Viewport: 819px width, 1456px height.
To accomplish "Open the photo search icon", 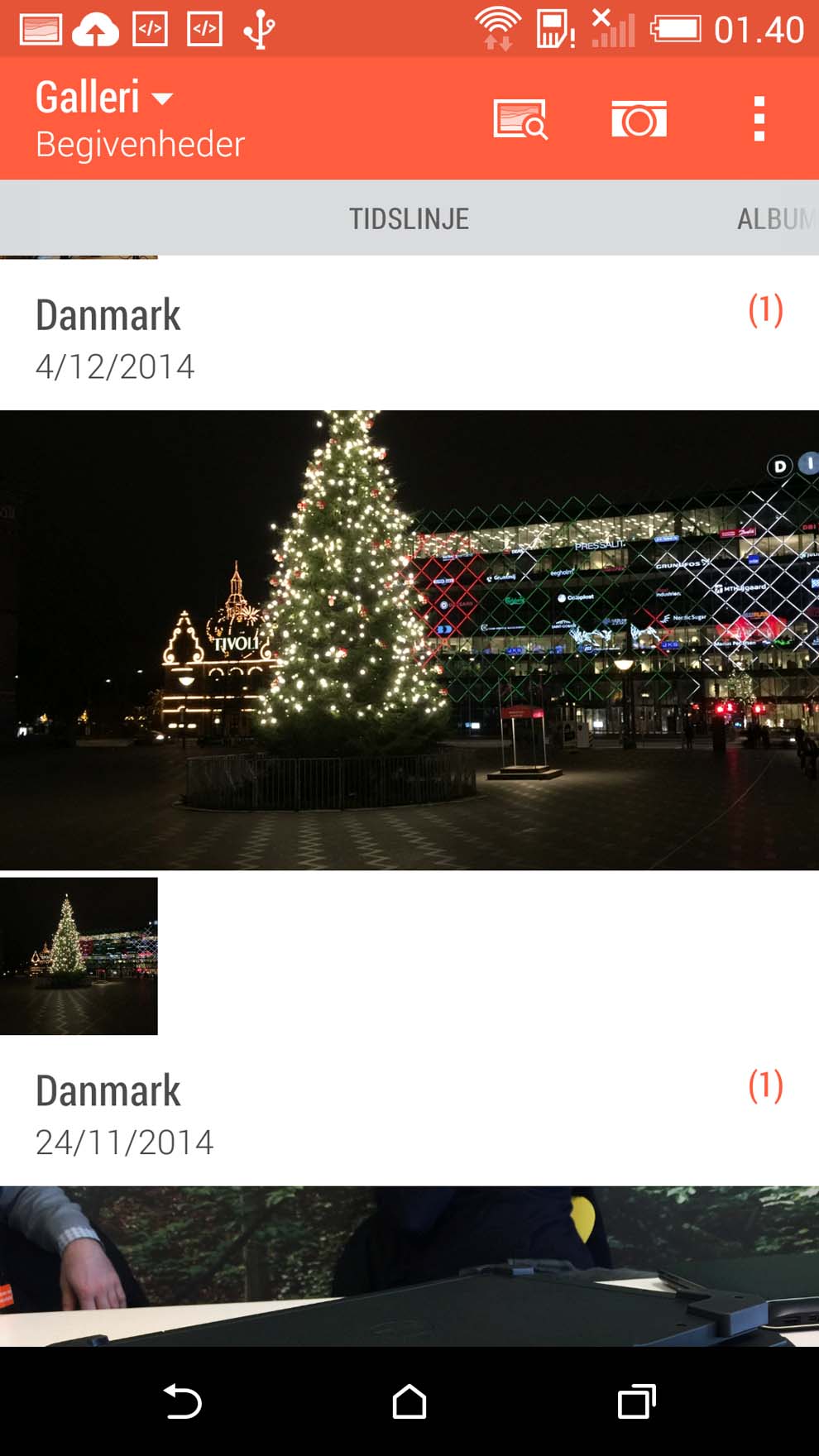I will click(x=520, y=119).
